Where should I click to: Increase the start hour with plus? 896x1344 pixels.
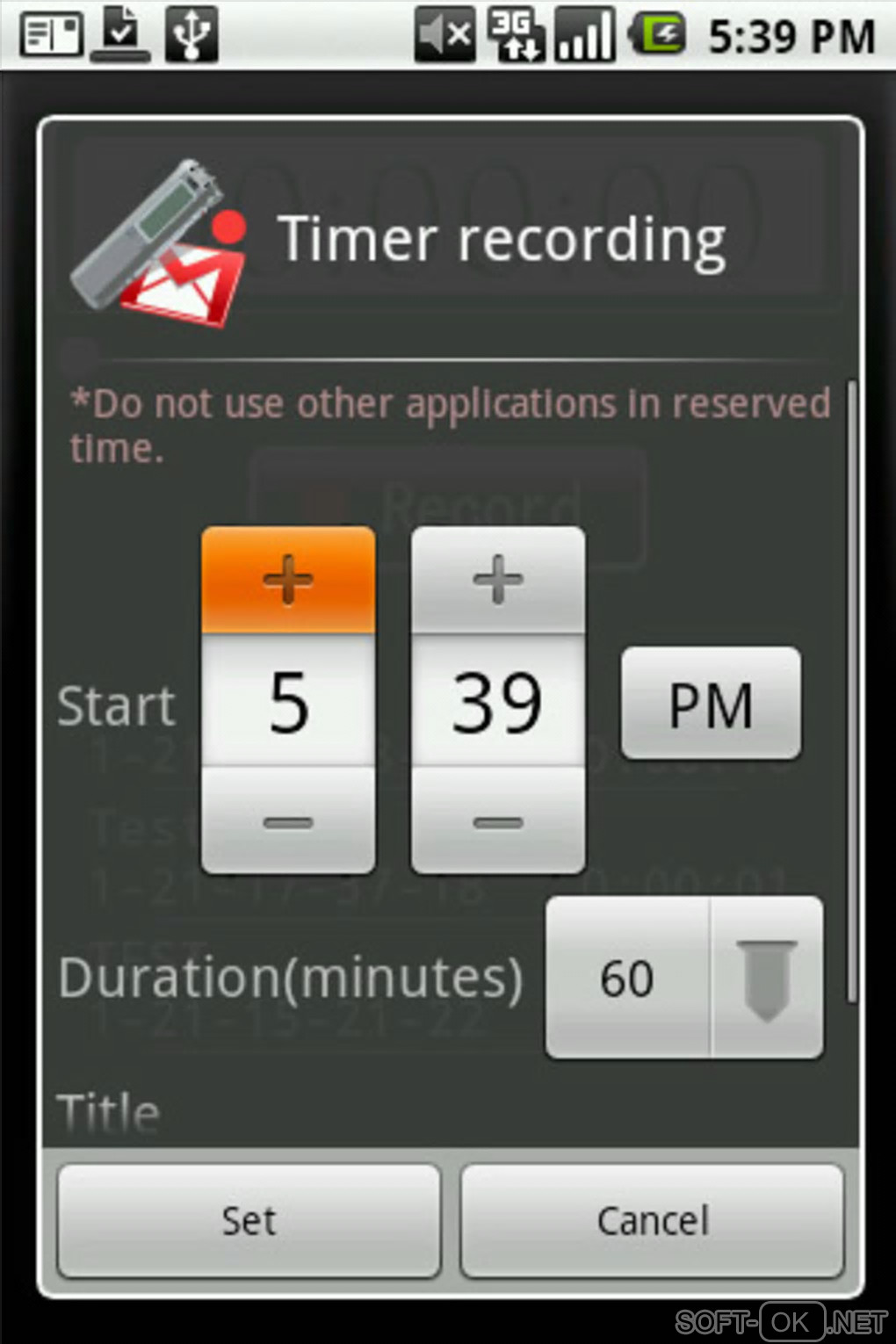[x=288, y=580]
